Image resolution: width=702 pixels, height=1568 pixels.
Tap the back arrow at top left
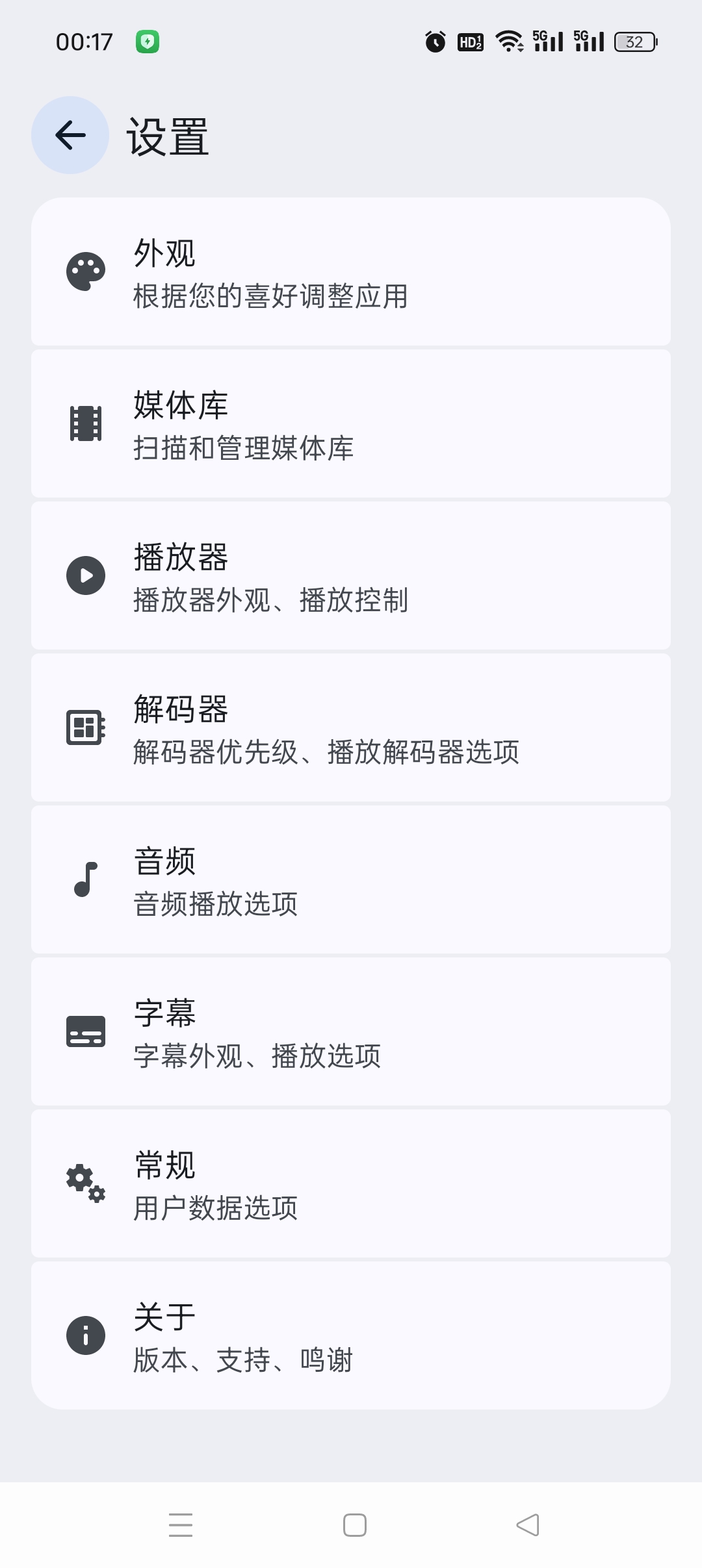click(x=69, y=135)
